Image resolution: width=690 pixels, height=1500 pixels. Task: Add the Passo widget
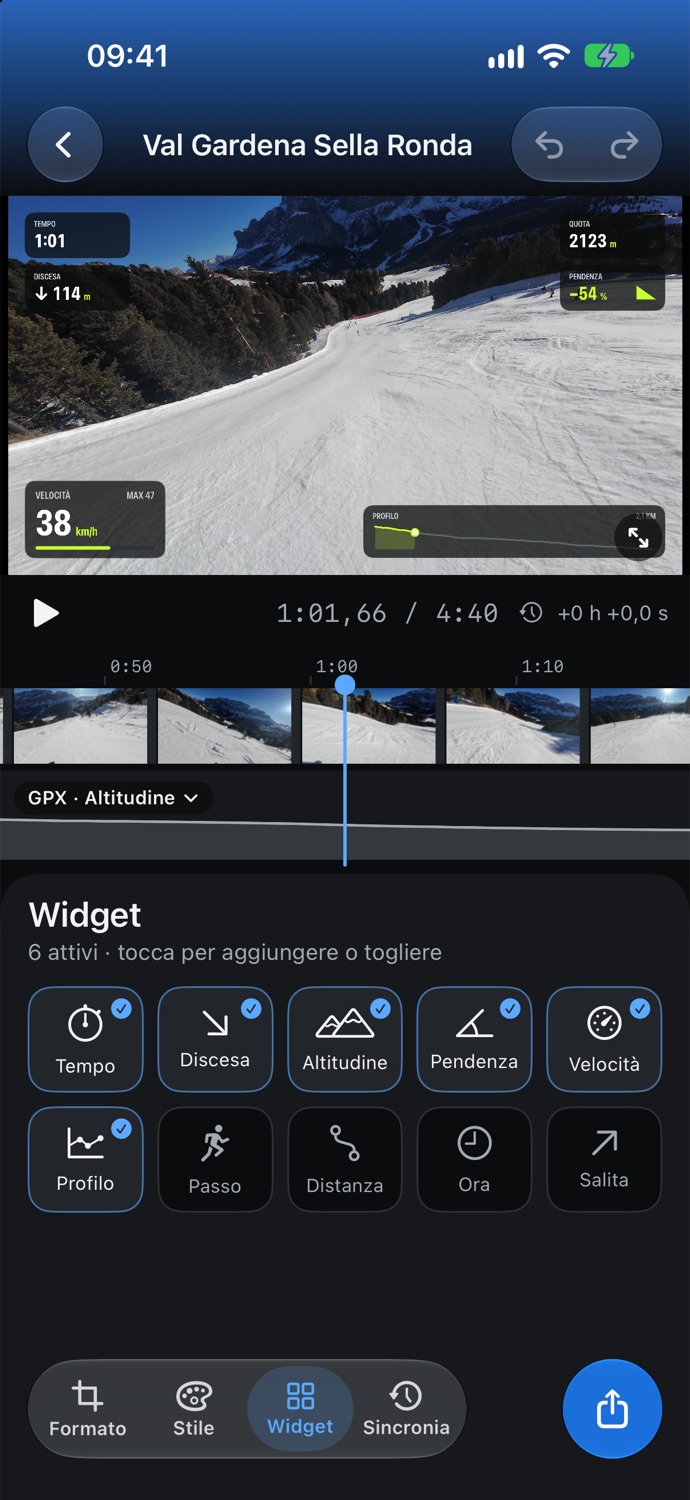click(215, 1160)
